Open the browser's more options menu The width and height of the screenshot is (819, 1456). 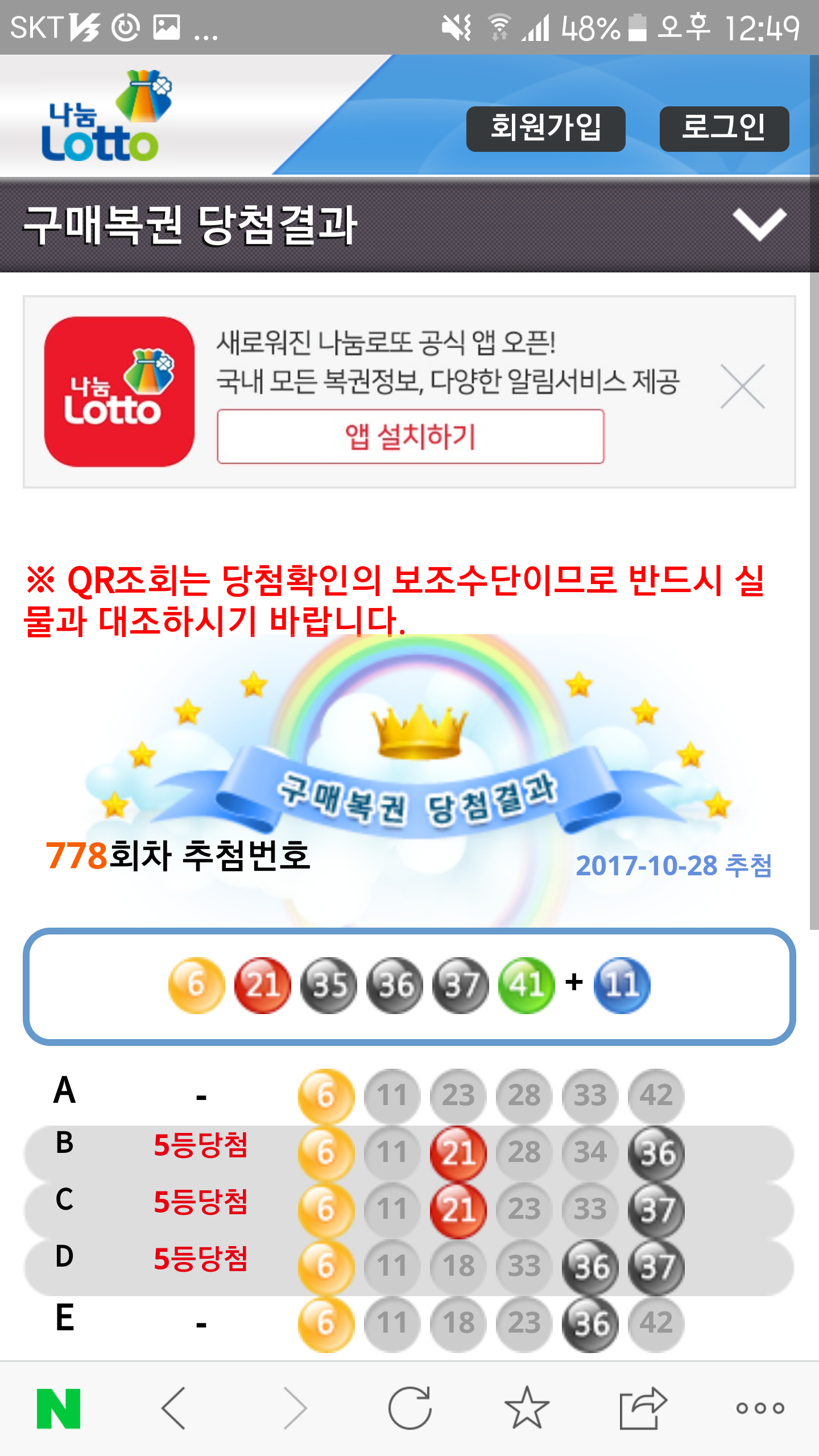tap(760, 1408)
